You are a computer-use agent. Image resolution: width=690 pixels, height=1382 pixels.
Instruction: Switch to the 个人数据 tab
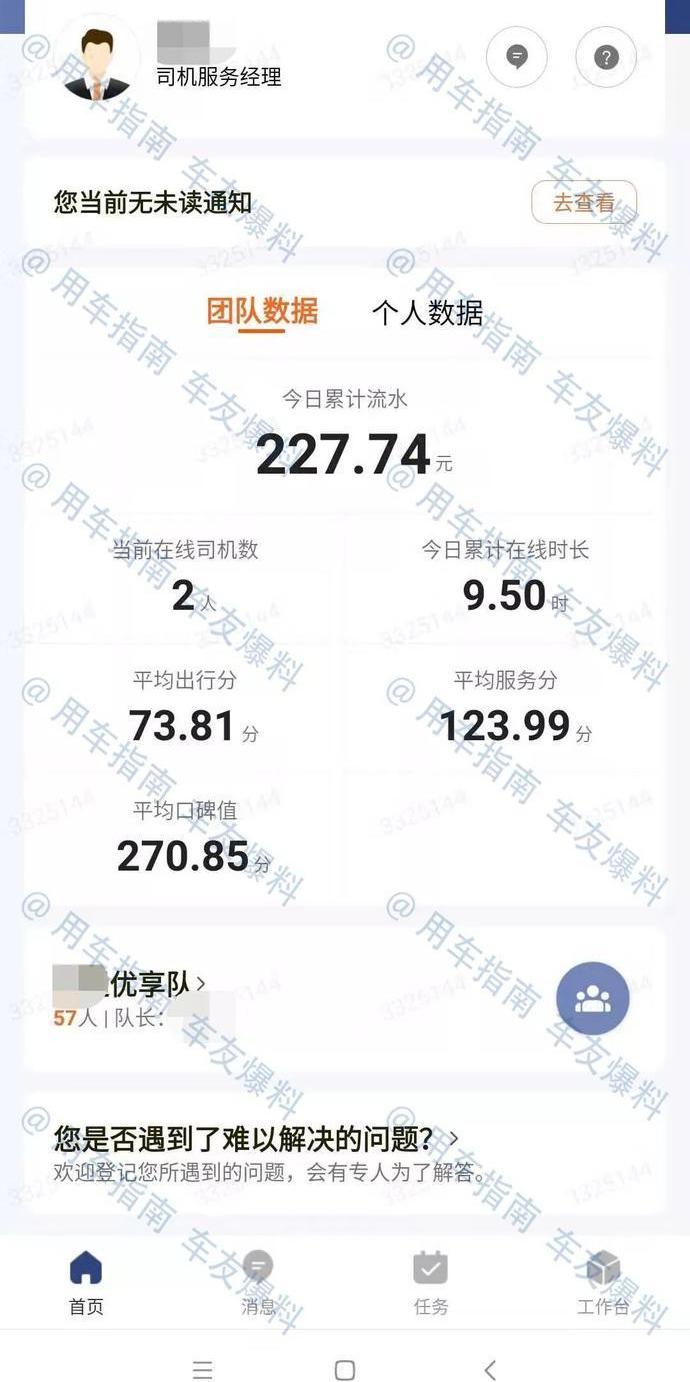427,313
